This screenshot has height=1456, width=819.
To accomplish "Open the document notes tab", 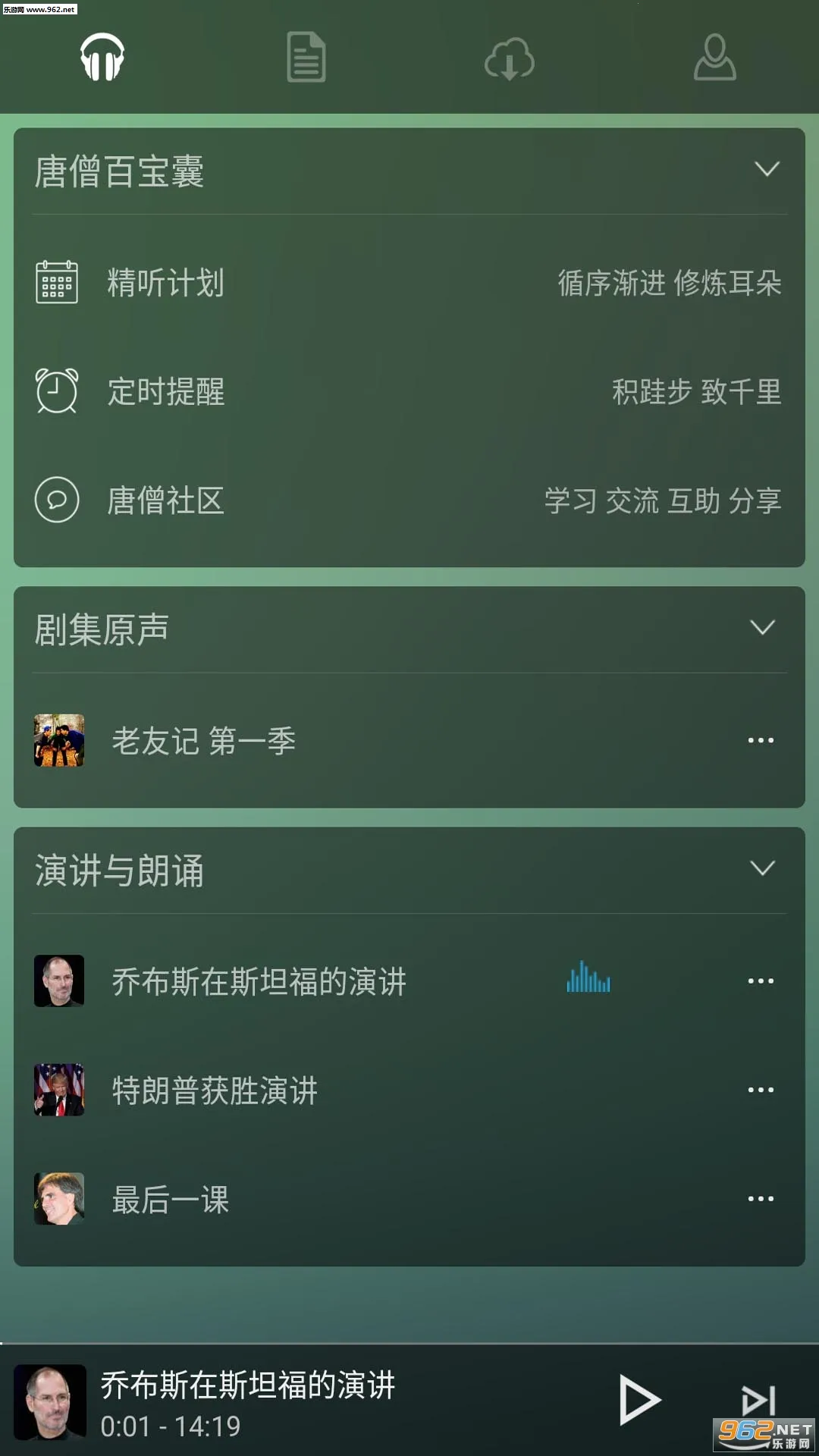I will pyautogui.click(x=306, y=57).
